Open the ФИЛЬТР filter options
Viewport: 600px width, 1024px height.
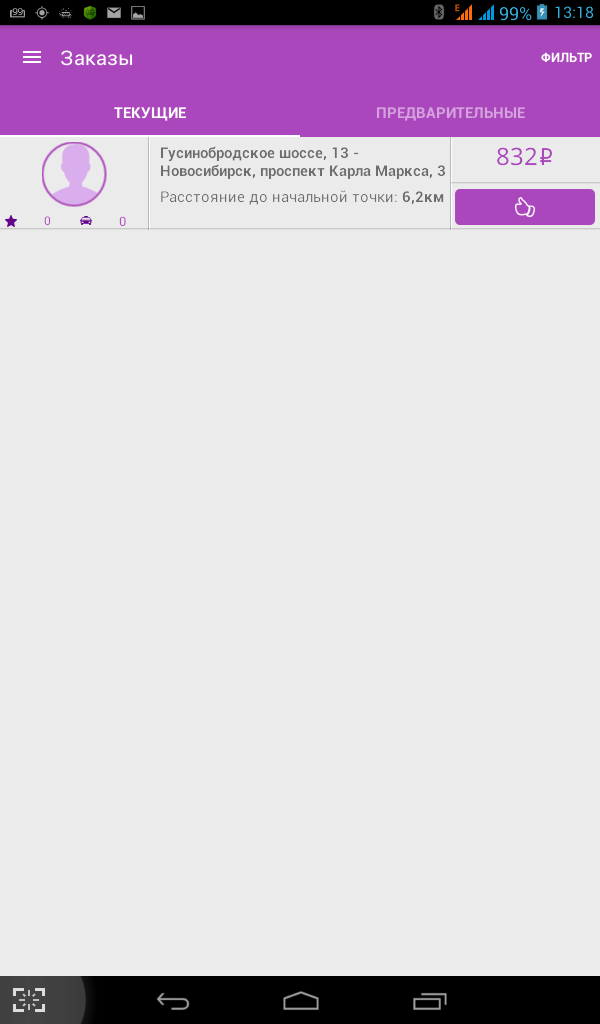566,58
